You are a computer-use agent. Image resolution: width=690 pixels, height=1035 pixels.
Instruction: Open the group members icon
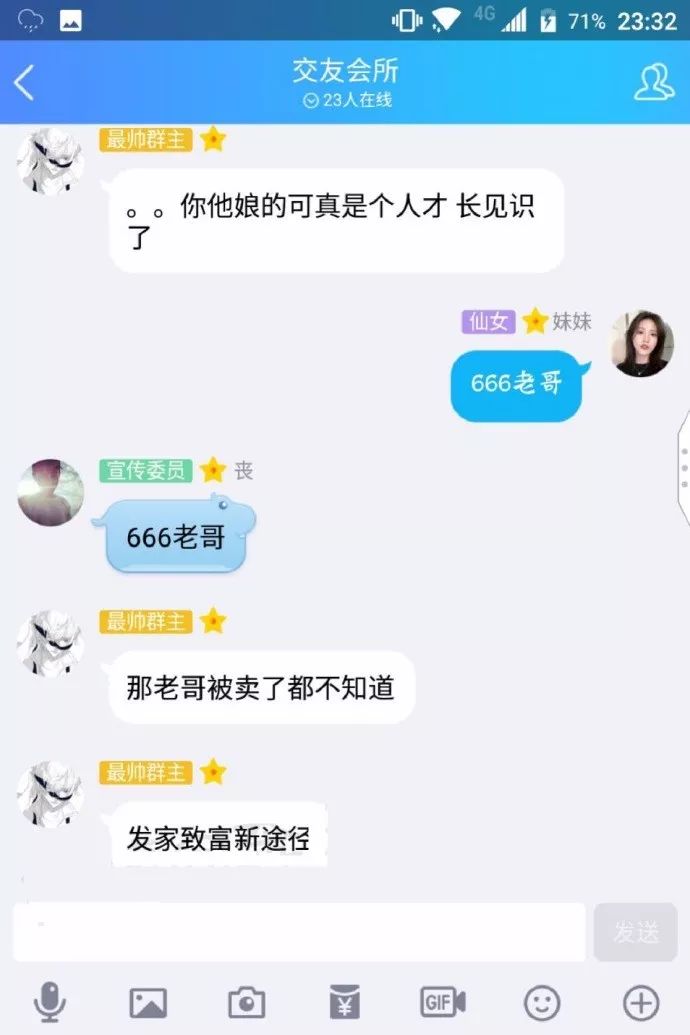(654, 83)
